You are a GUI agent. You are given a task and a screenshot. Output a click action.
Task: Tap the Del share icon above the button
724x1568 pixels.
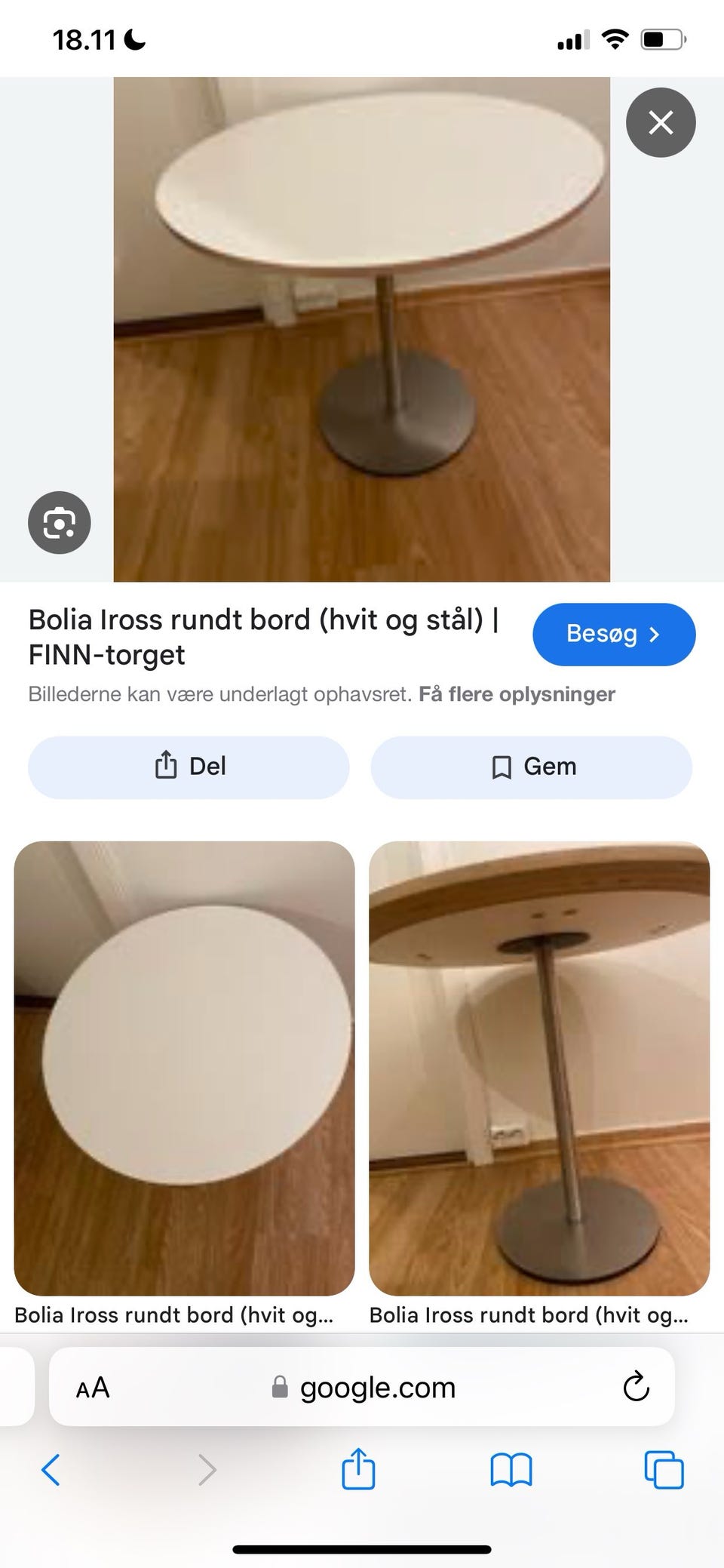point(165,766)
